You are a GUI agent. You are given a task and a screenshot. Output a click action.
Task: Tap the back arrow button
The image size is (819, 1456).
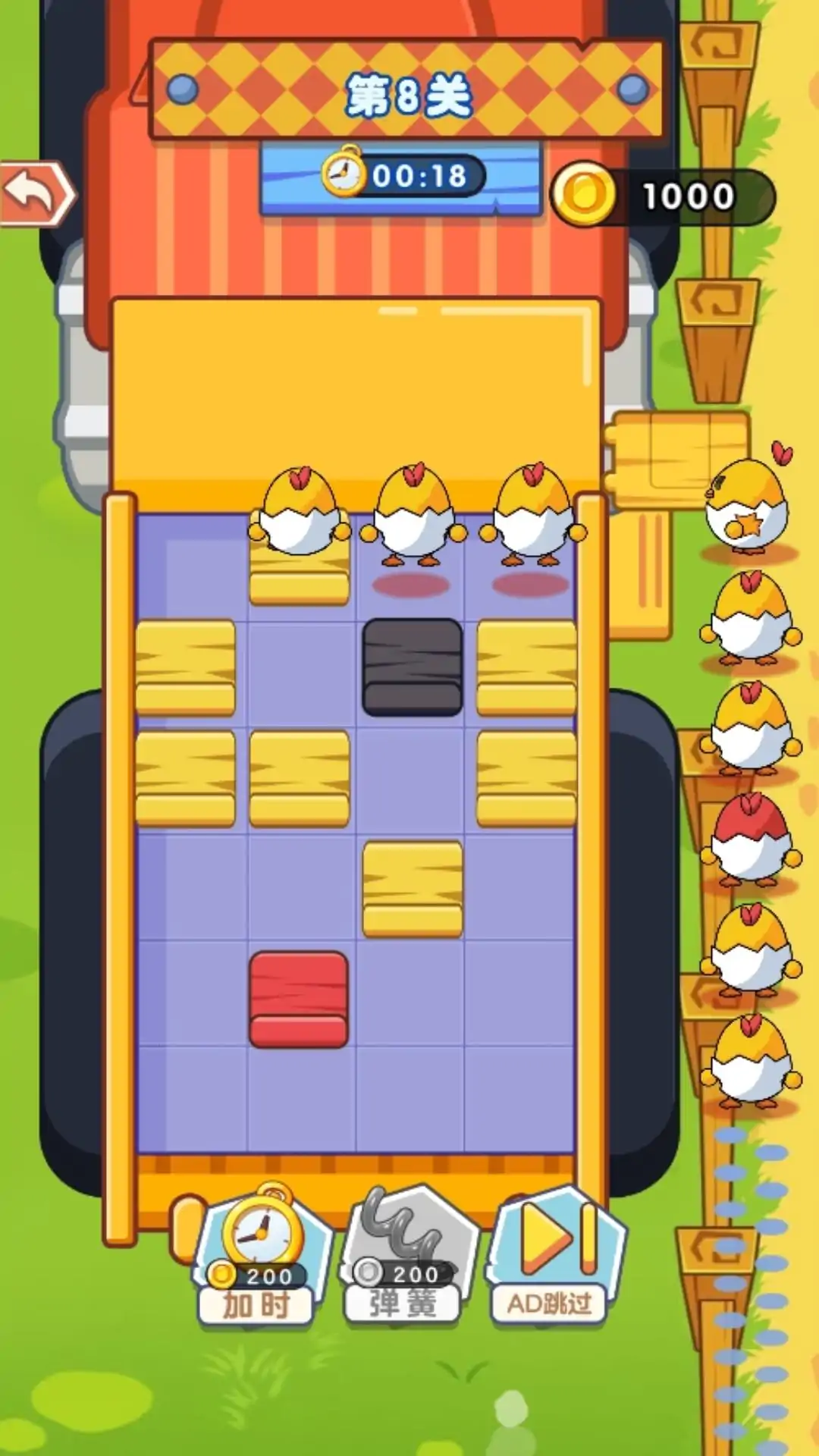(36, 194)
